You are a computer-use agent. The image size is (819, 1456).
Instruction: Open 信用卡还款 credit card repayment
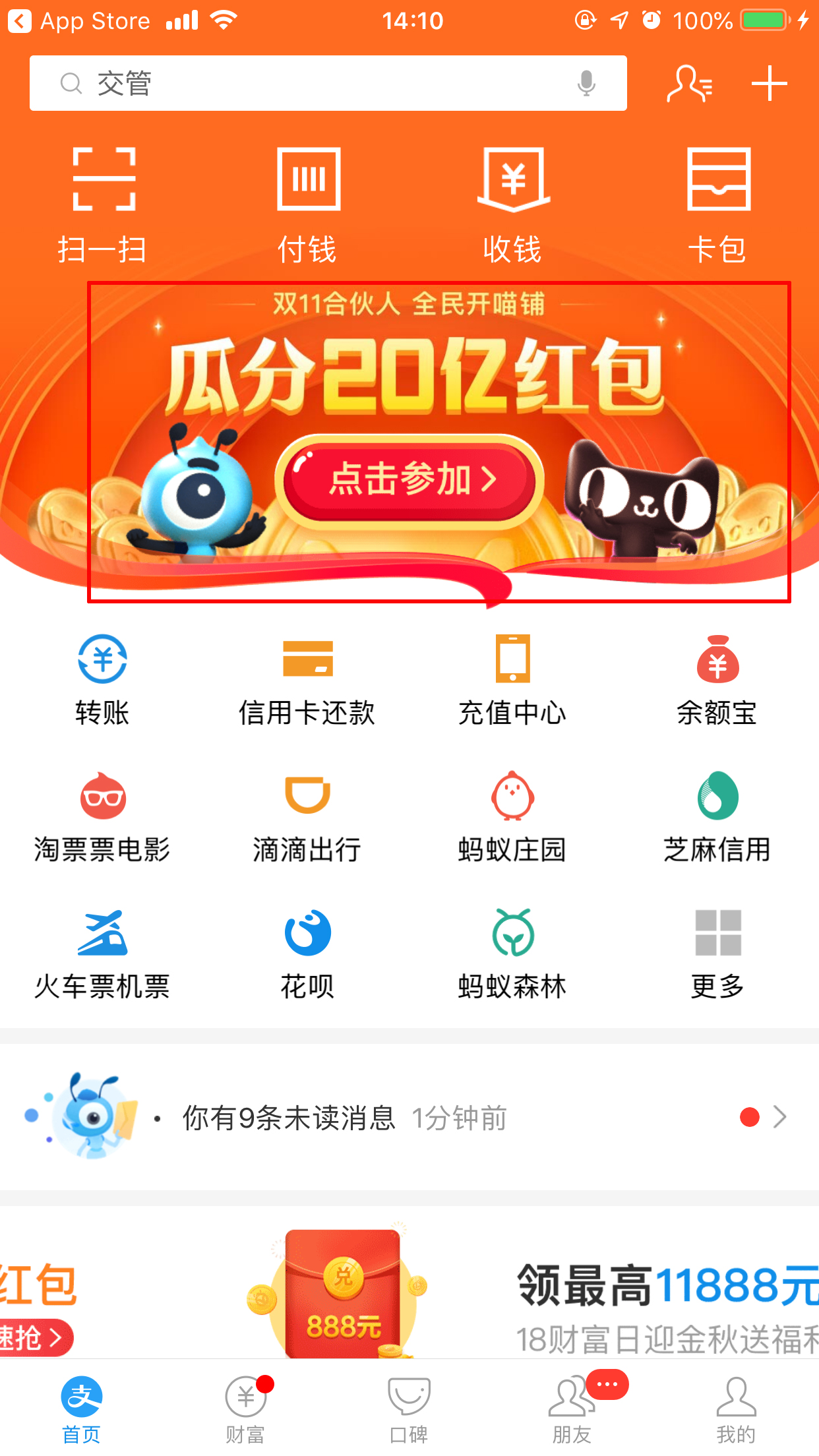pos(307,679)
